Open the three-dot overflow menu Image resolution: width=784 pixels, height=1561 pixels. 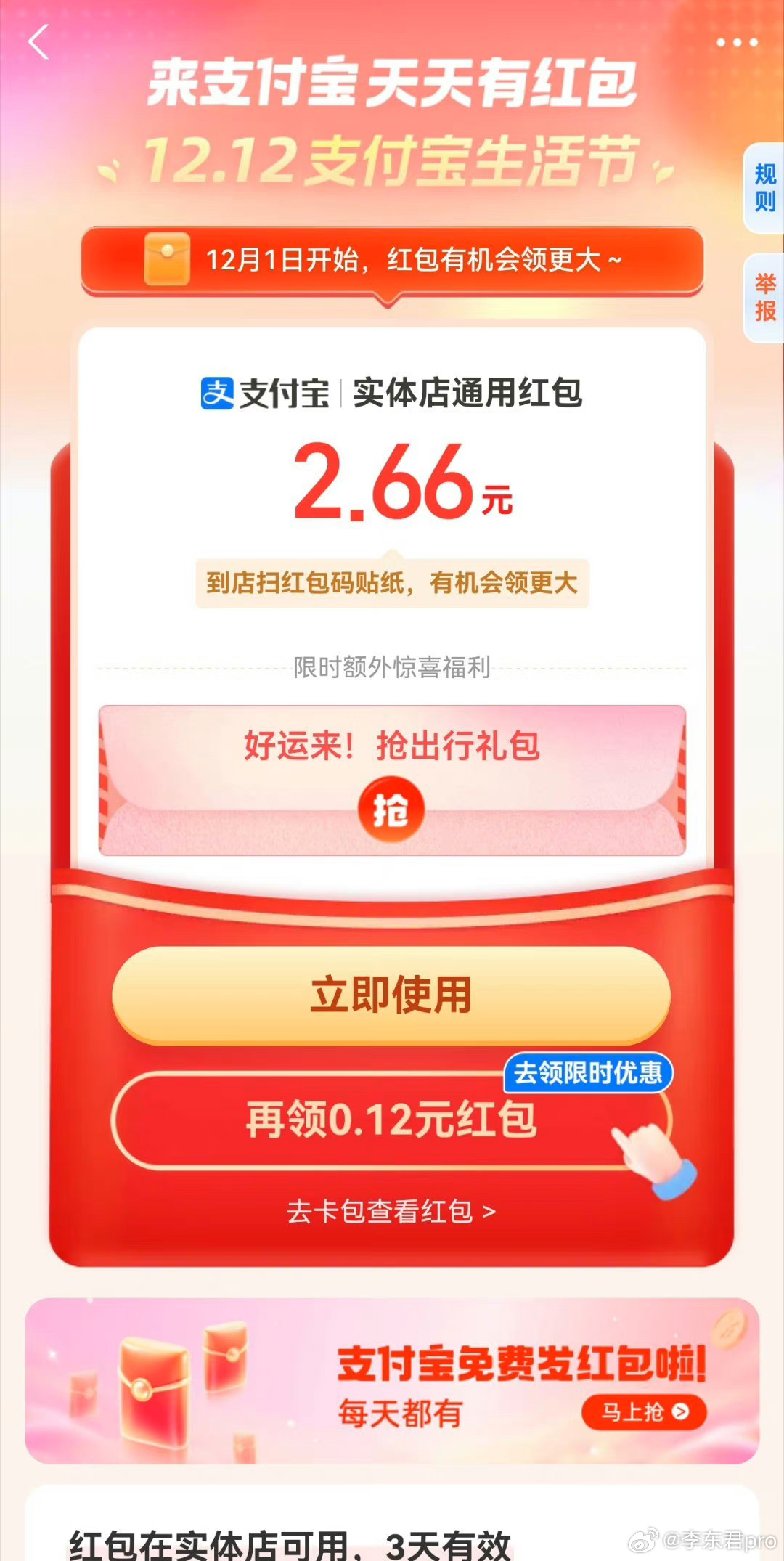coord(737,43)
